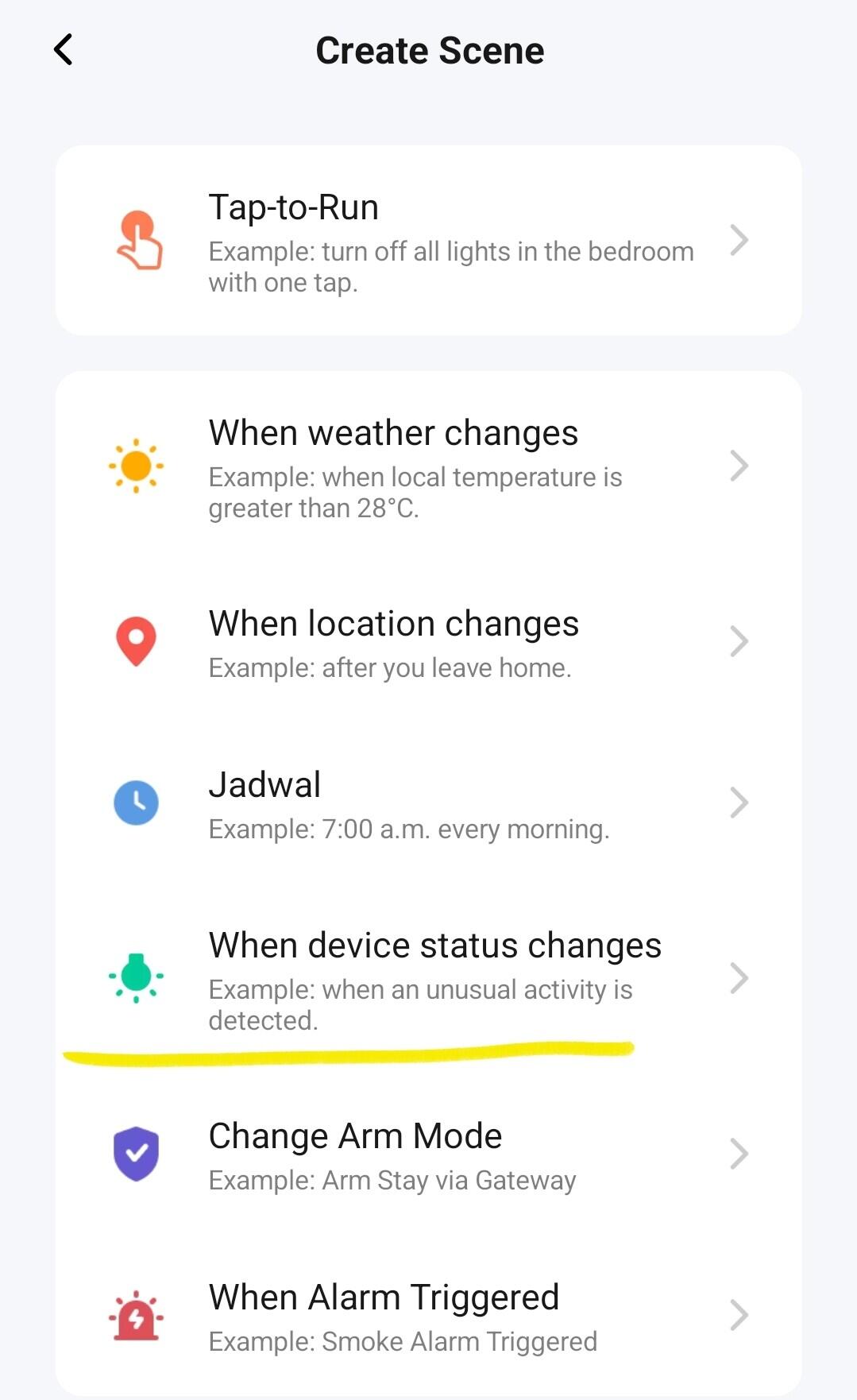
Task: Go back from Create Scene
Action: tap(64, 50)
